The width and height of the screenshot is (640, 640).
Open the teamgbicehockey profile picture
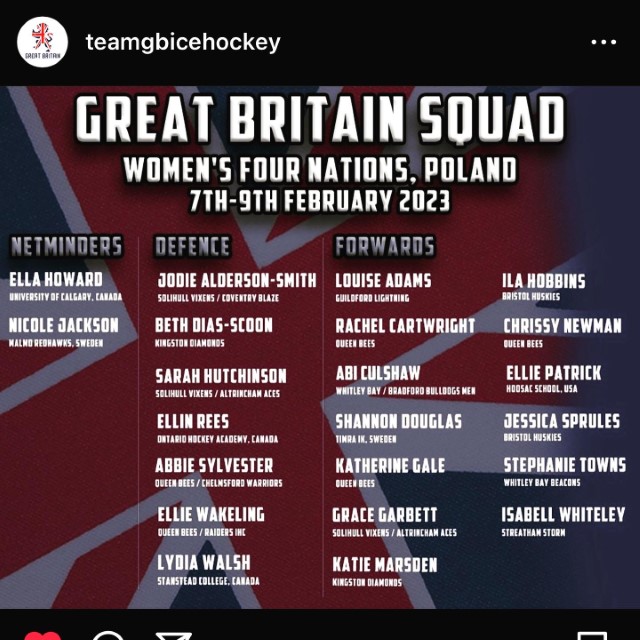click(42, 42)
